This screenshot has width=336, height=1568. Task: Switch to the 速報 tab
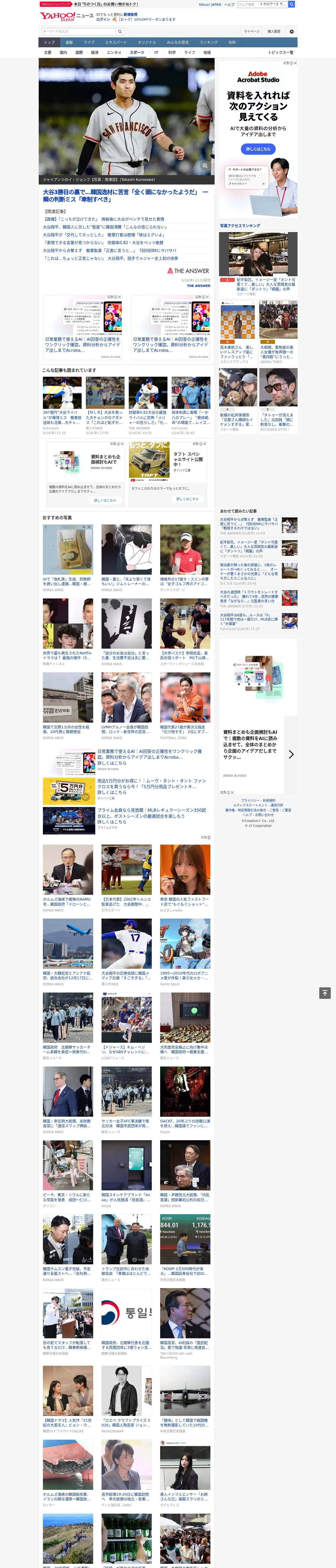[69, 42]
